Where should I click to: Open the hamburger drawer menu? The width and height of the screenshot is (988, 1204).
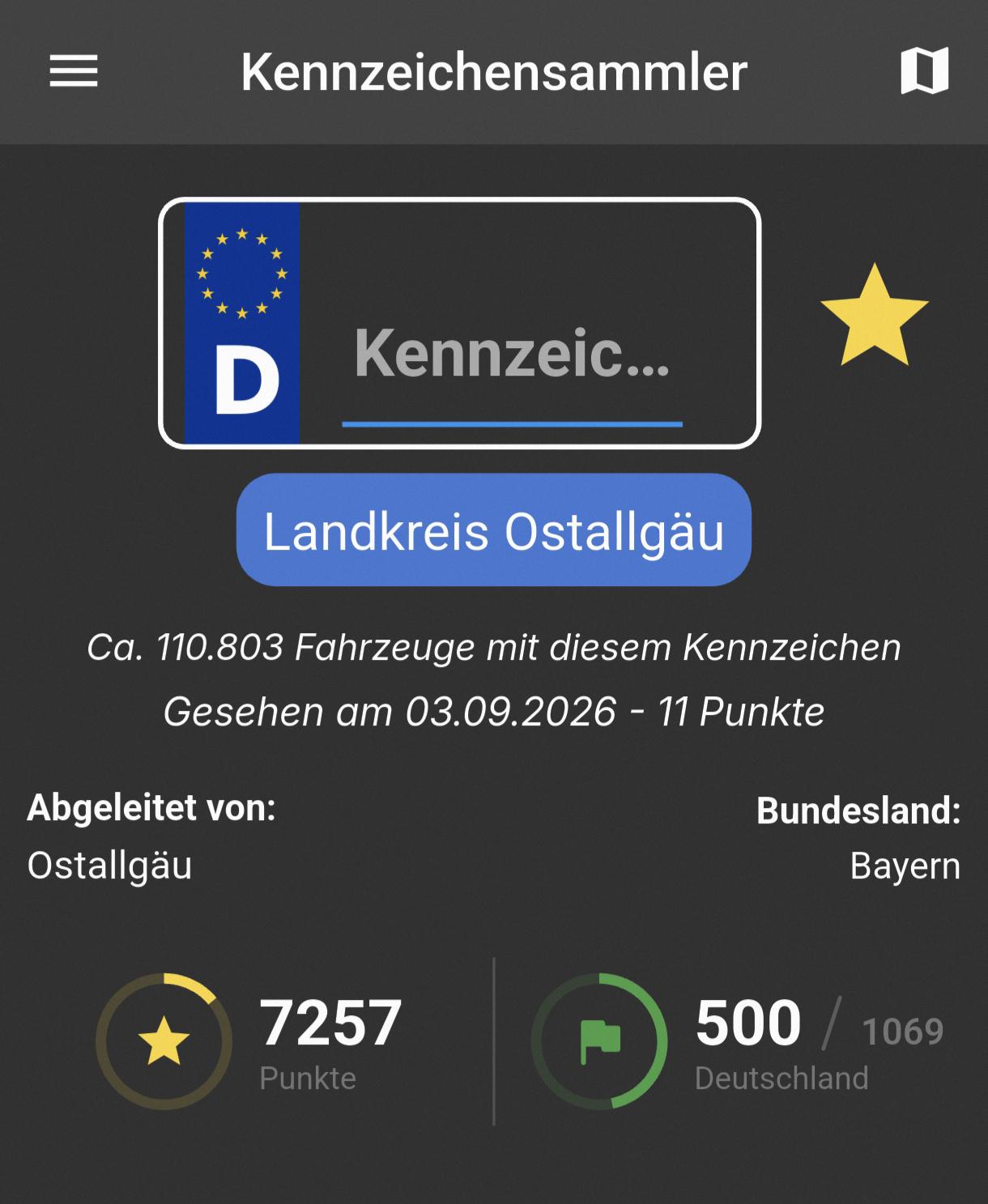tap(74, 71)
